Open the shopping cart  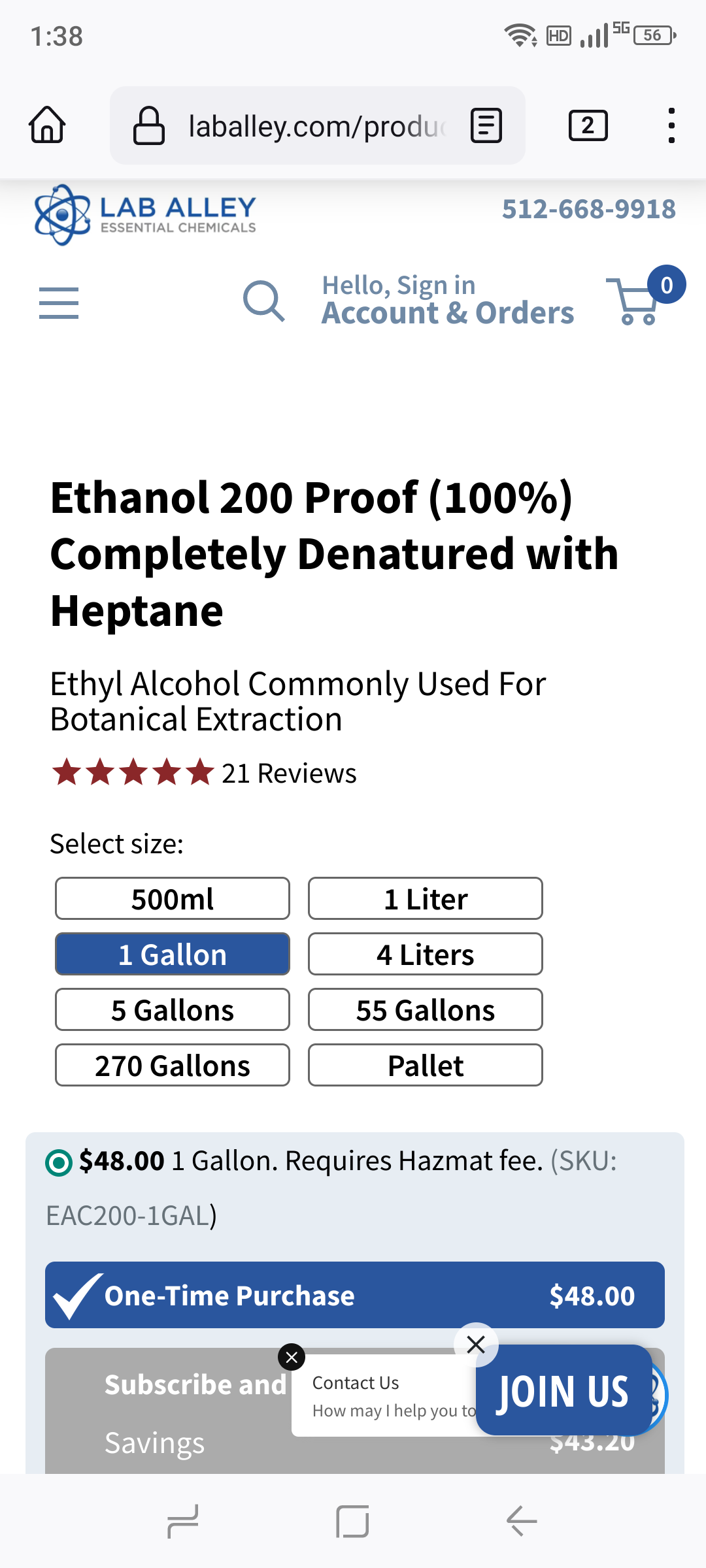pos(645,296)
